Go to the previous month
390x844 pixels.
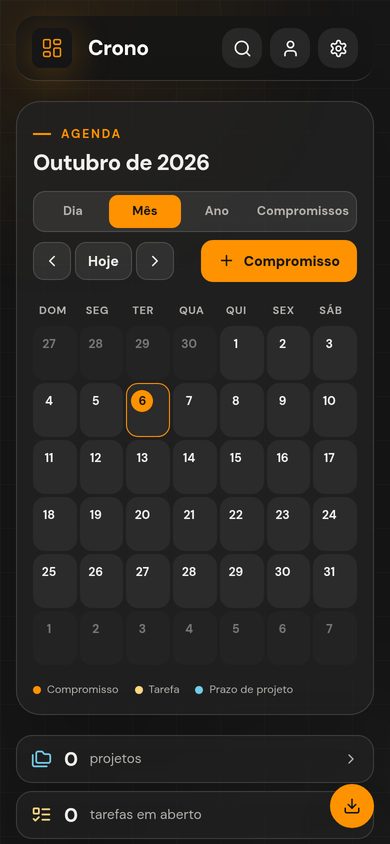pos(52,261)
